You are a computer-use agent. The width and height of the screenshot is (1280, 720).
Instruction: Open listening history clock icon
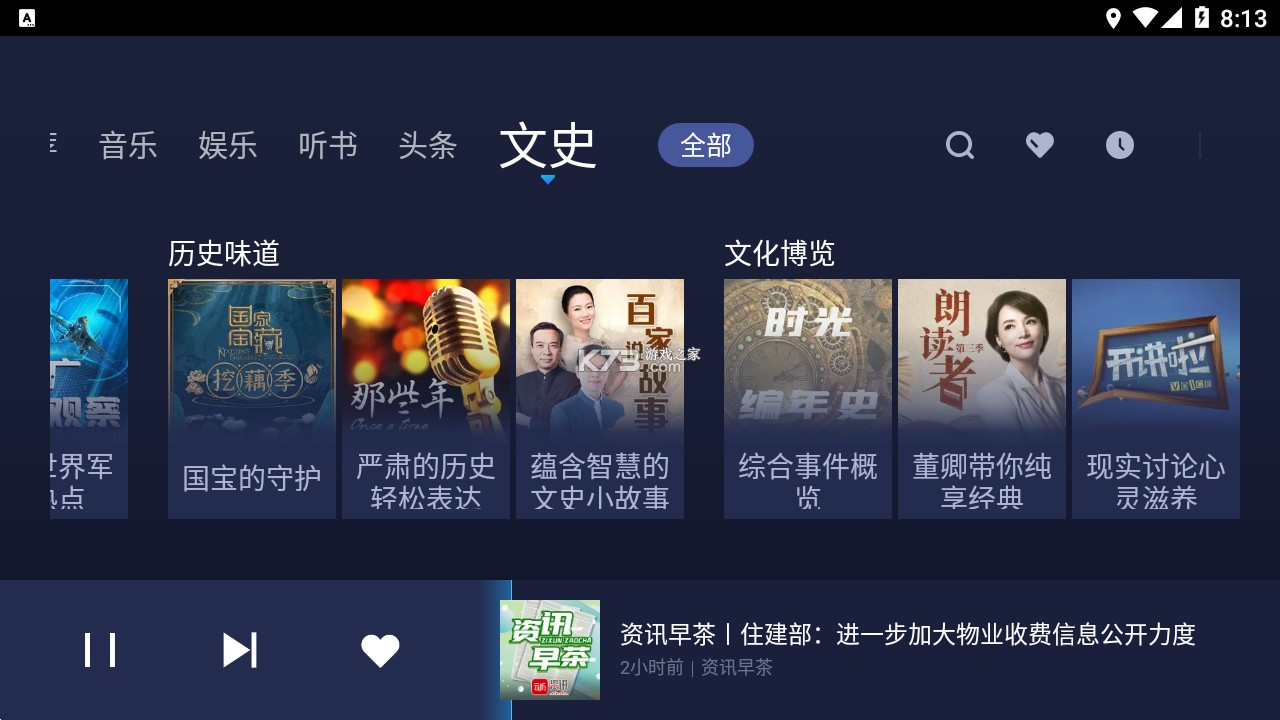(x=1120, y=146)
